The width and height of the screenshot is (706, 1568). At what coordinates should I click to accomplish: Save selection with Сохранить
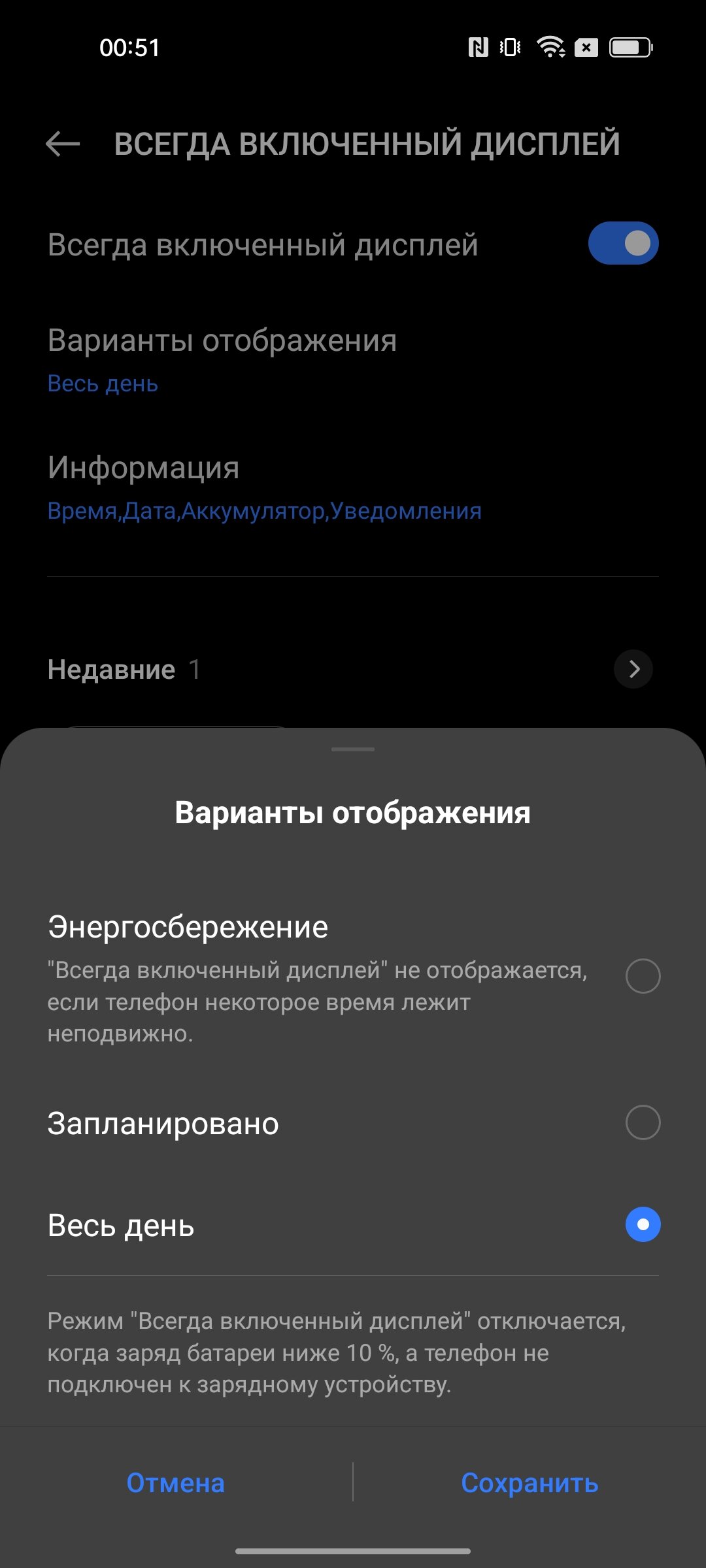[x=529, y=1483]
